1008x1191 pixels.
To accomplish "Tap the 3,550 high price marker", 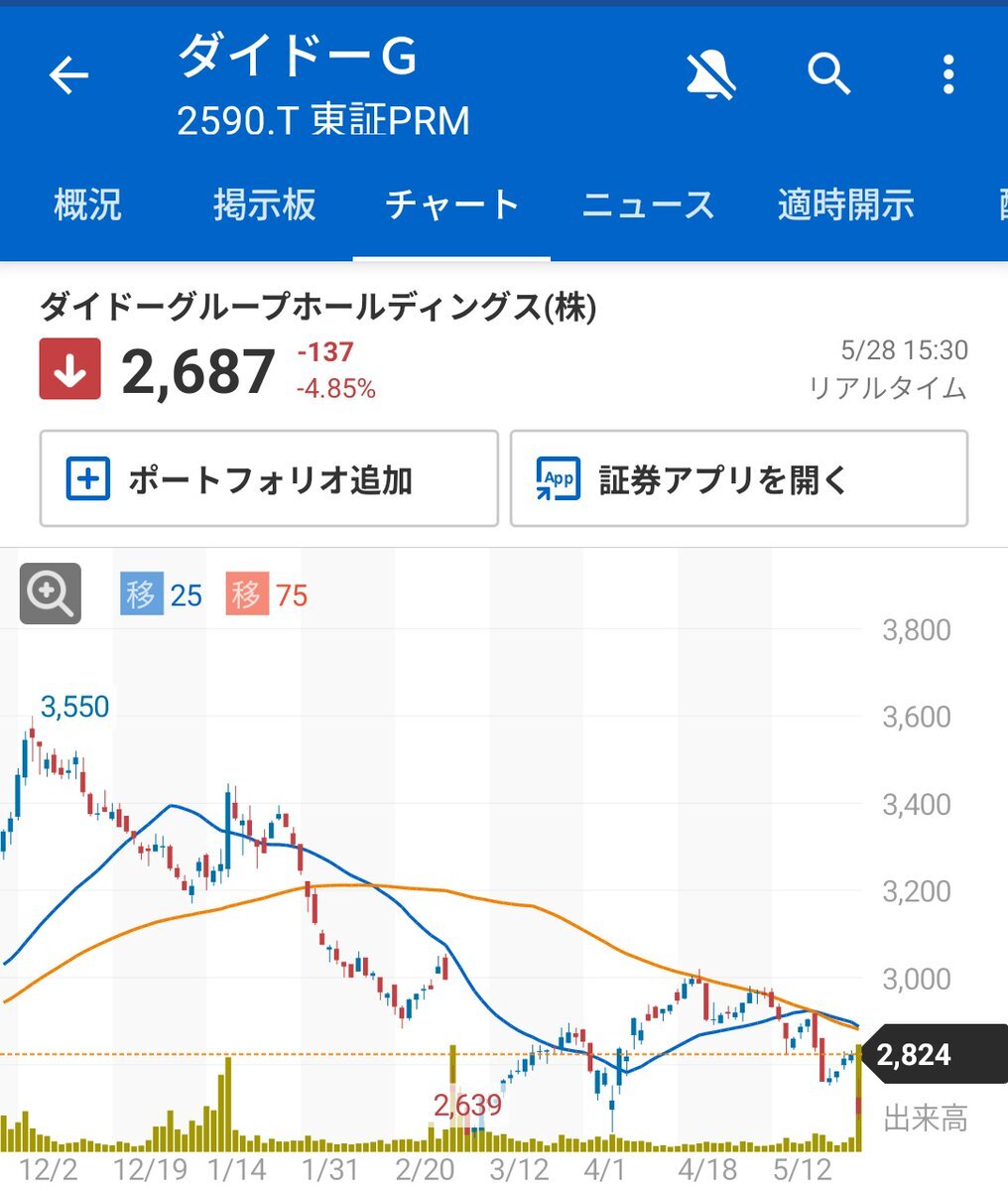I will click(x=74, y=707).
